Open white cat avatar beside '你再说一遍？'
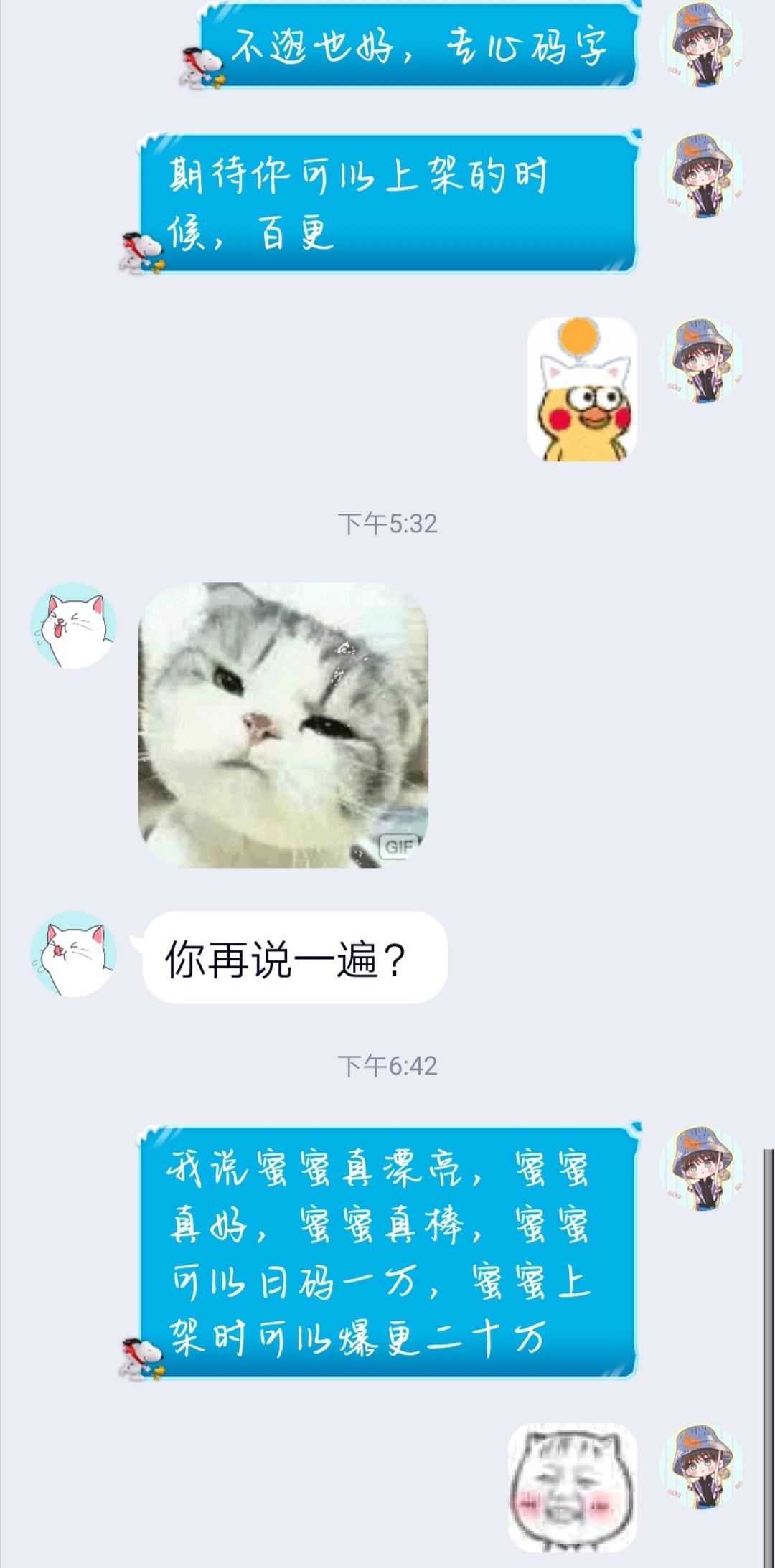The image size is (775, 1568). pyautogui.click(x=73, y=954)
